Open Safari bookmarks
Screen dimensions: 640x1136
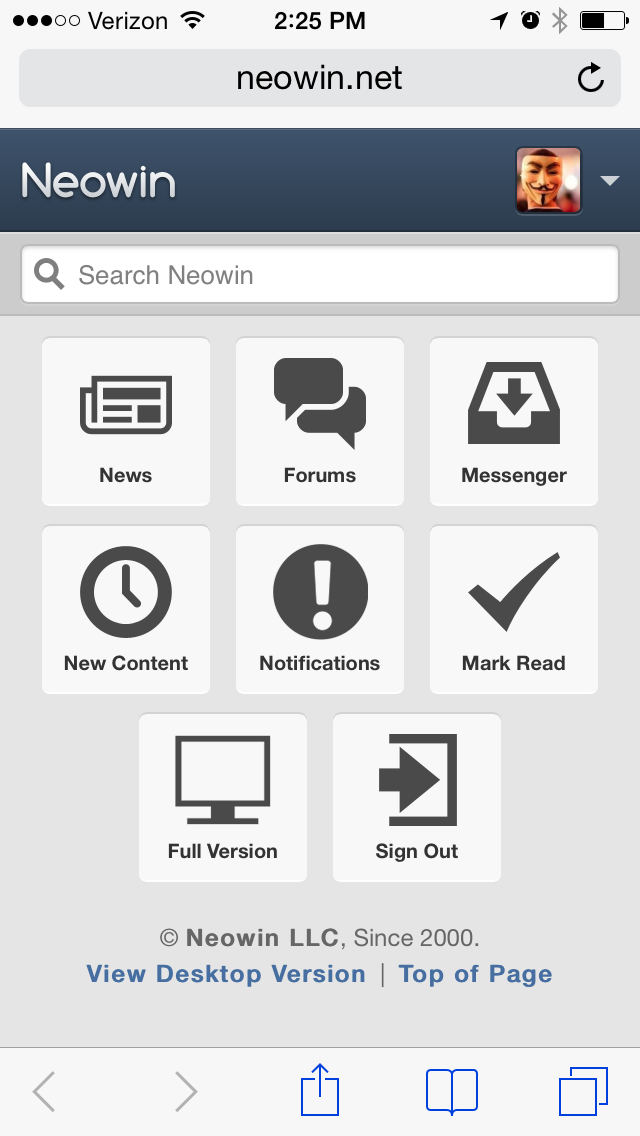[452, 1091]
